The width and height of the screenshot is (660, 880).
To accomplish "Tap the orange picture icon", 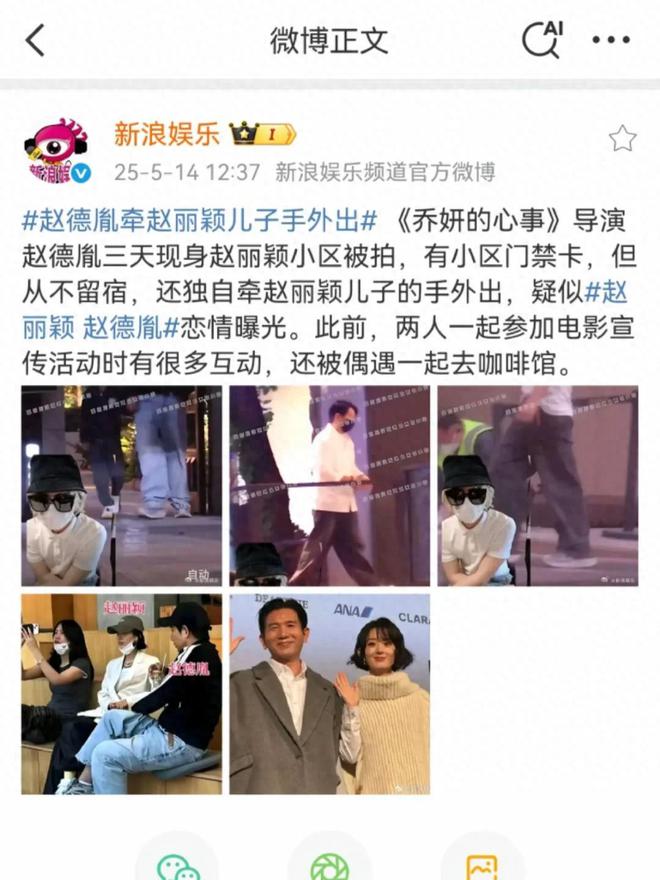I will [483, 866].
